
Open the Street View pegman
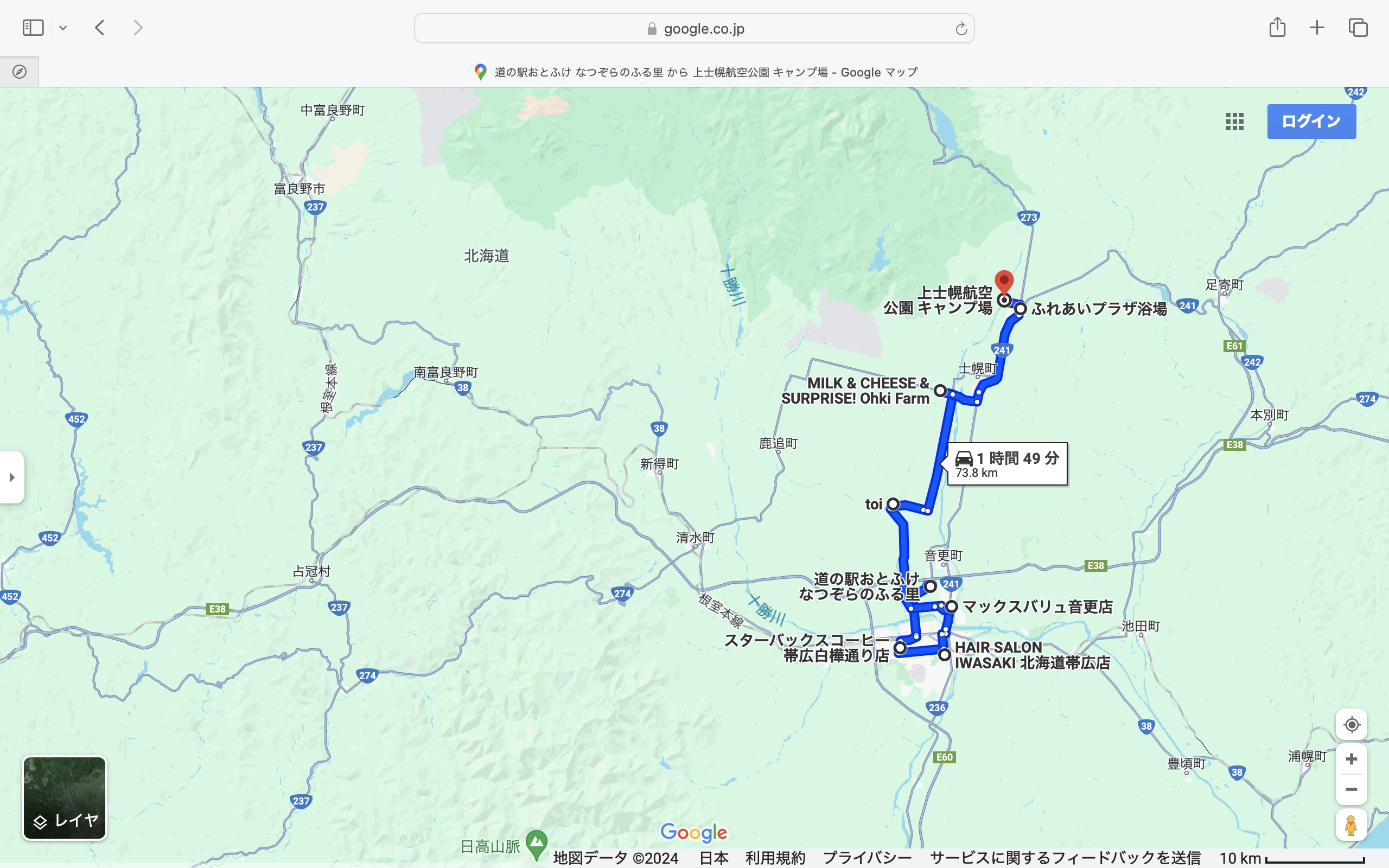pyautogui.click(x=1351, y=826)
